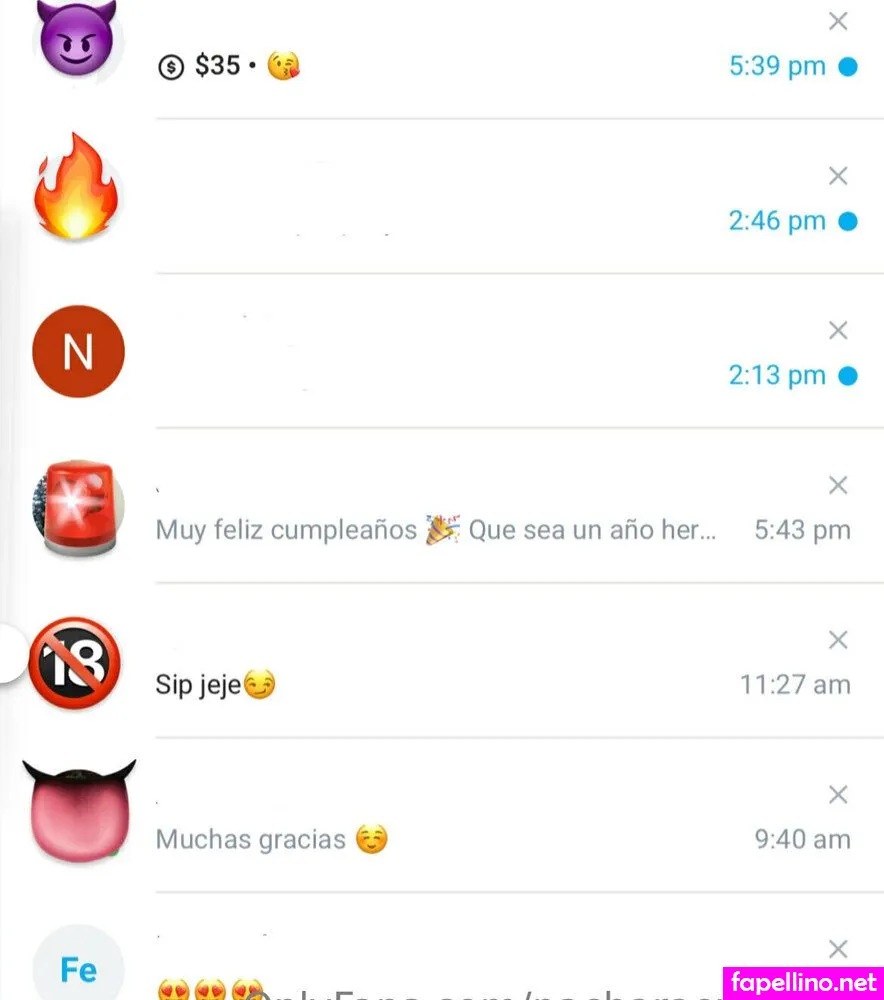Dismiss the $35 chat with its X
The image size is (884, 1000).
[838, 21]
